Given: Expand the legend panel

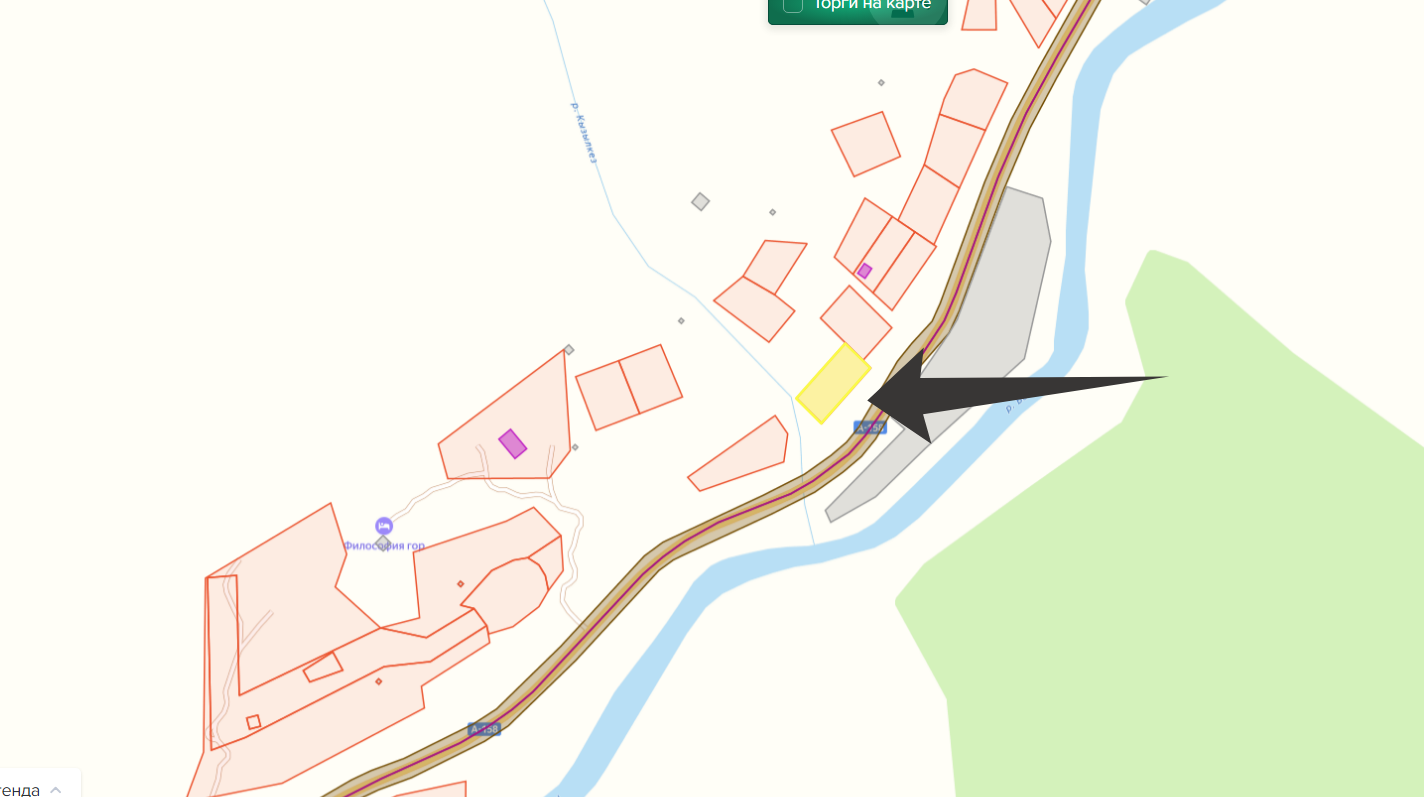Looking at the screenshot, I should [x=55, y=789].
